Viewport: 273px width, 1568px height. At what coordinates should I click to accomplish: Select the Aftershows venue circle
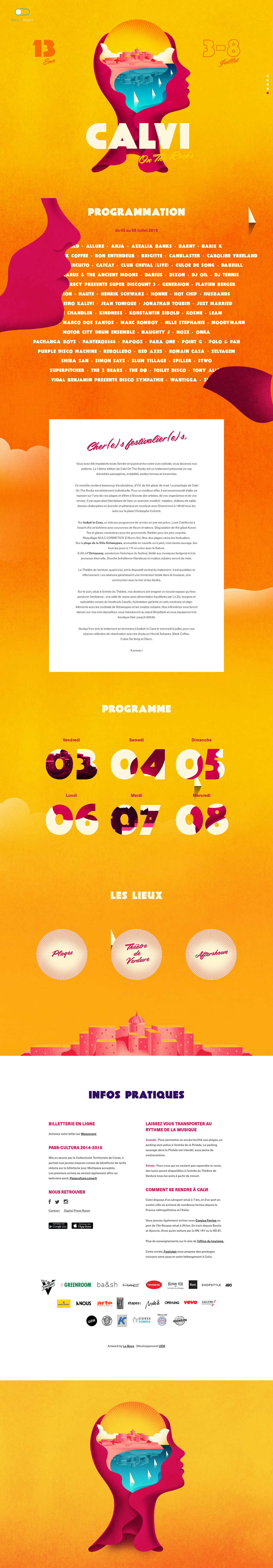pos(211,954)
